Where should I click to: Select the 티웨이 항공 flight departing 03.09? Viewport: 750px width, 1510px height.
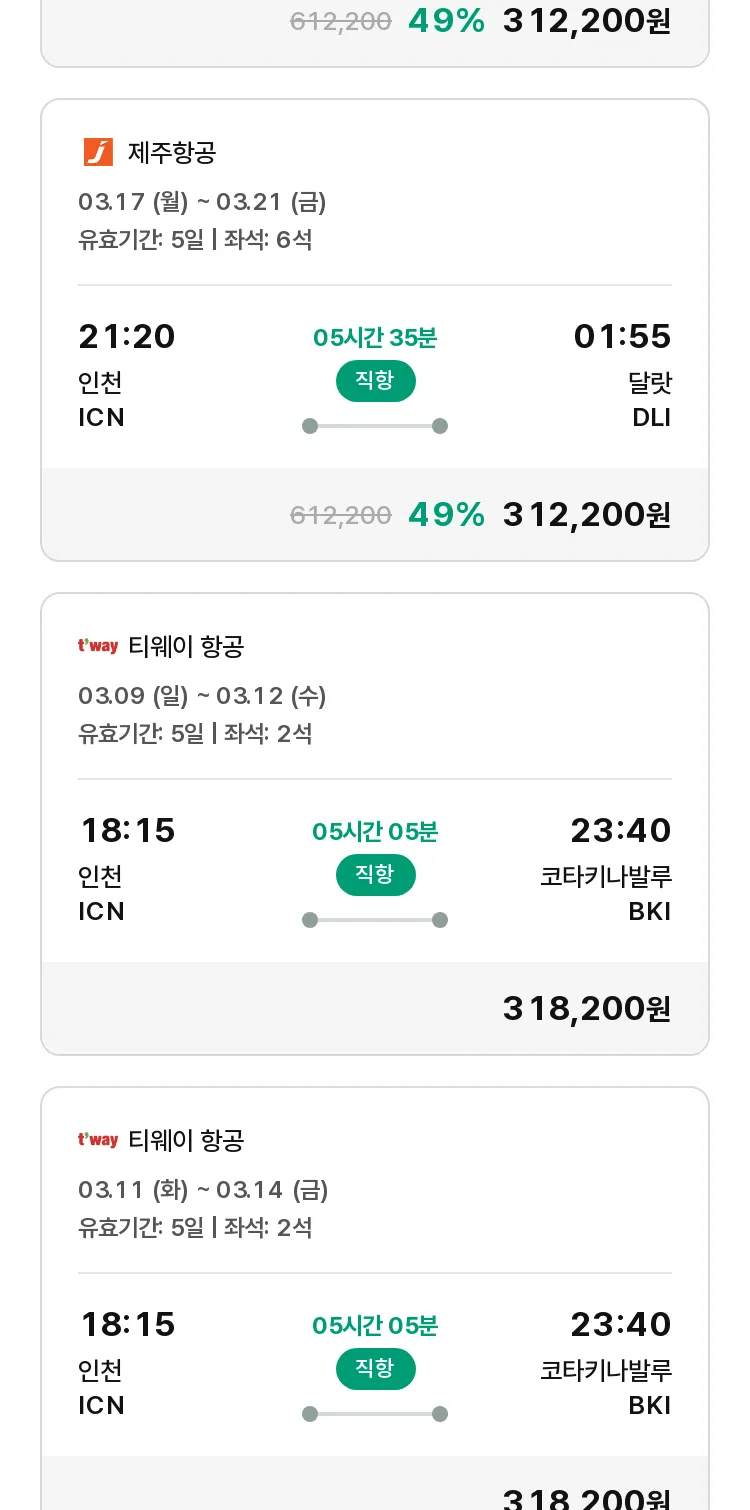375,824
